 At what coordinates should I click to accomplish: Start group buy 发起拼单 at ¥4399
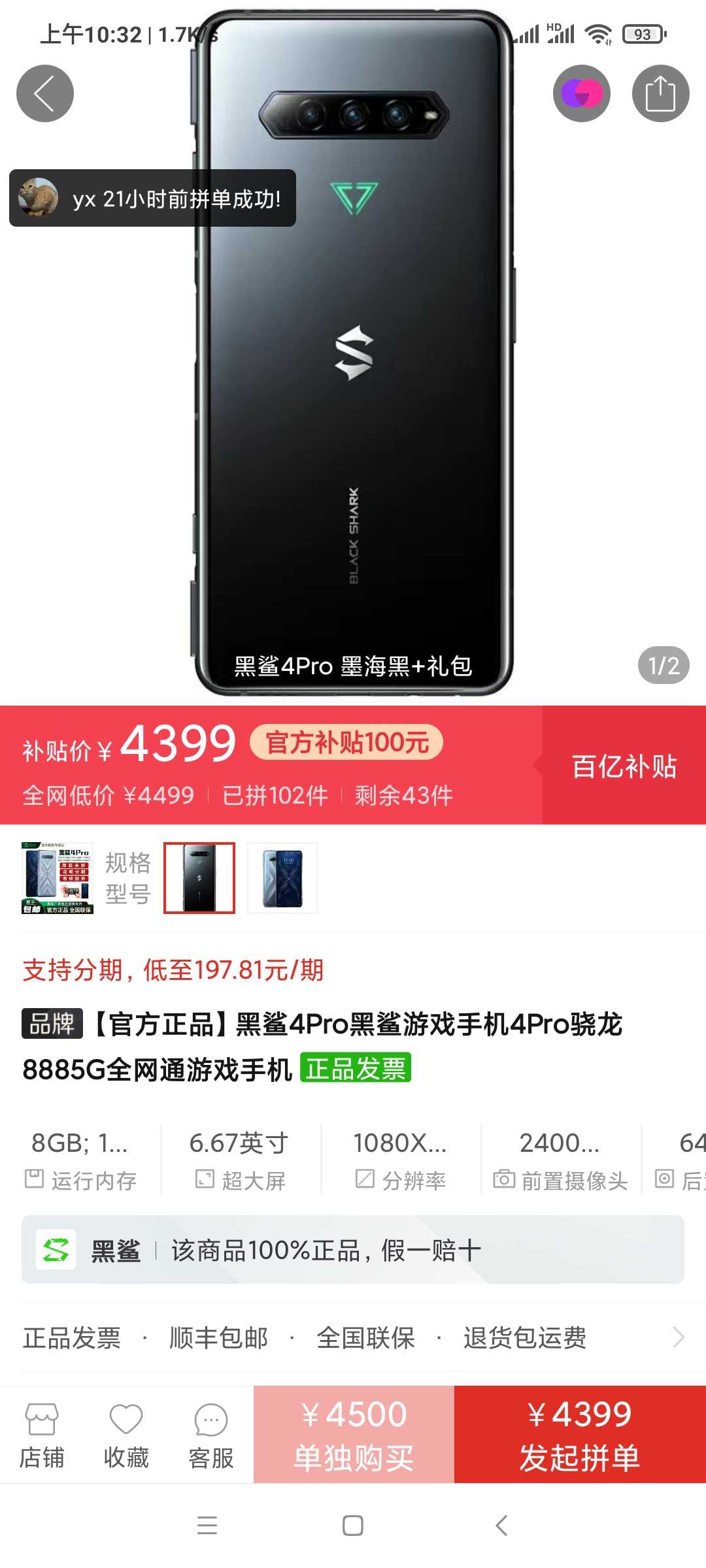click(x=580, y=1435)
